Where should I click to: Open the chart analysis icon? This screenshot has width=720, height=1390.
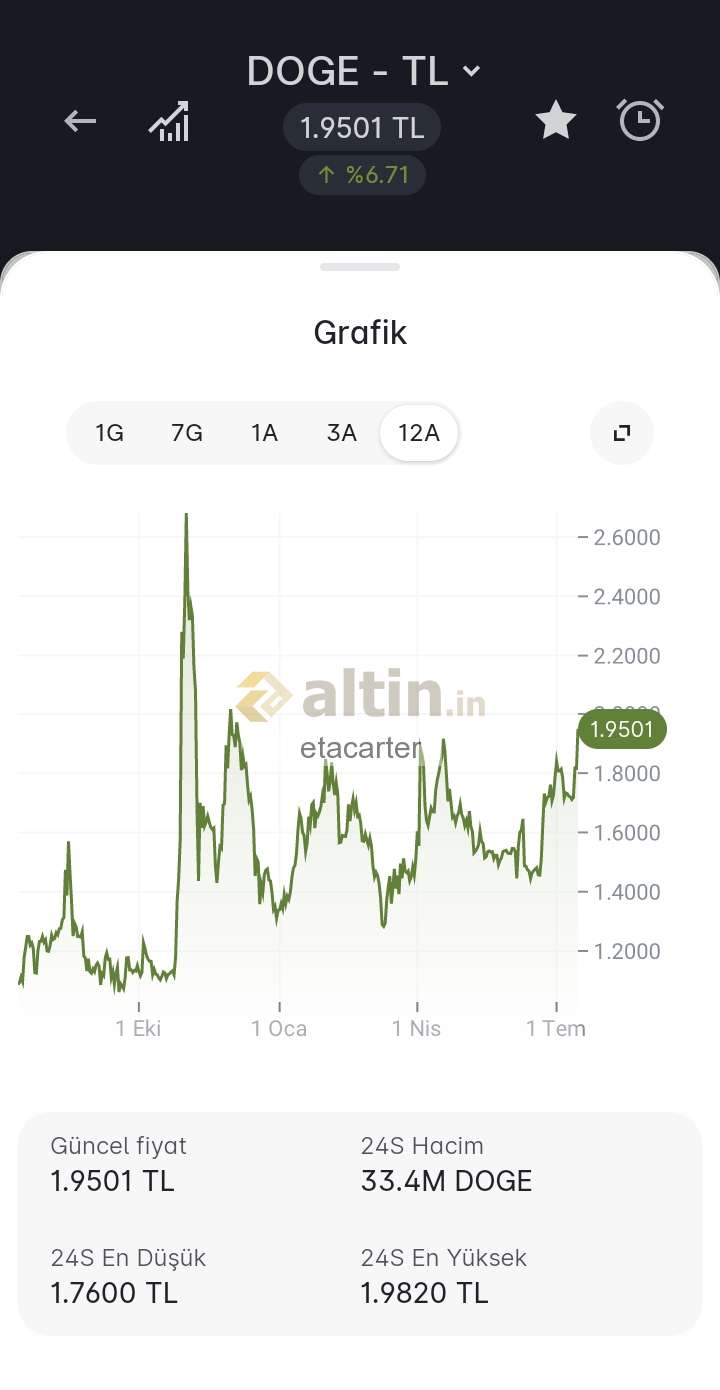click(x=169, y=122)
